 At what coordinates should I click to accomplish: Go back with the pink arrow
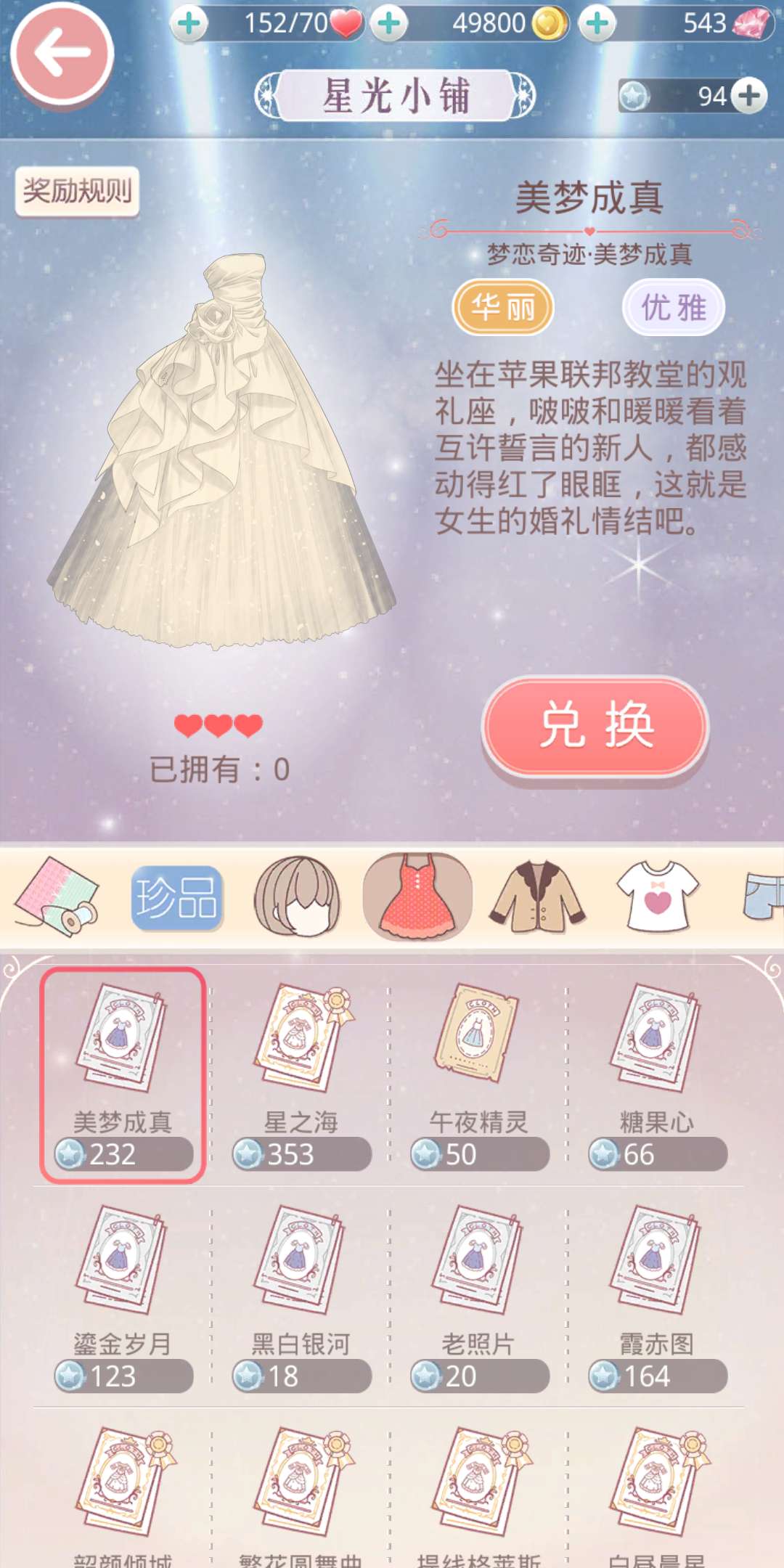coord(62,53)
